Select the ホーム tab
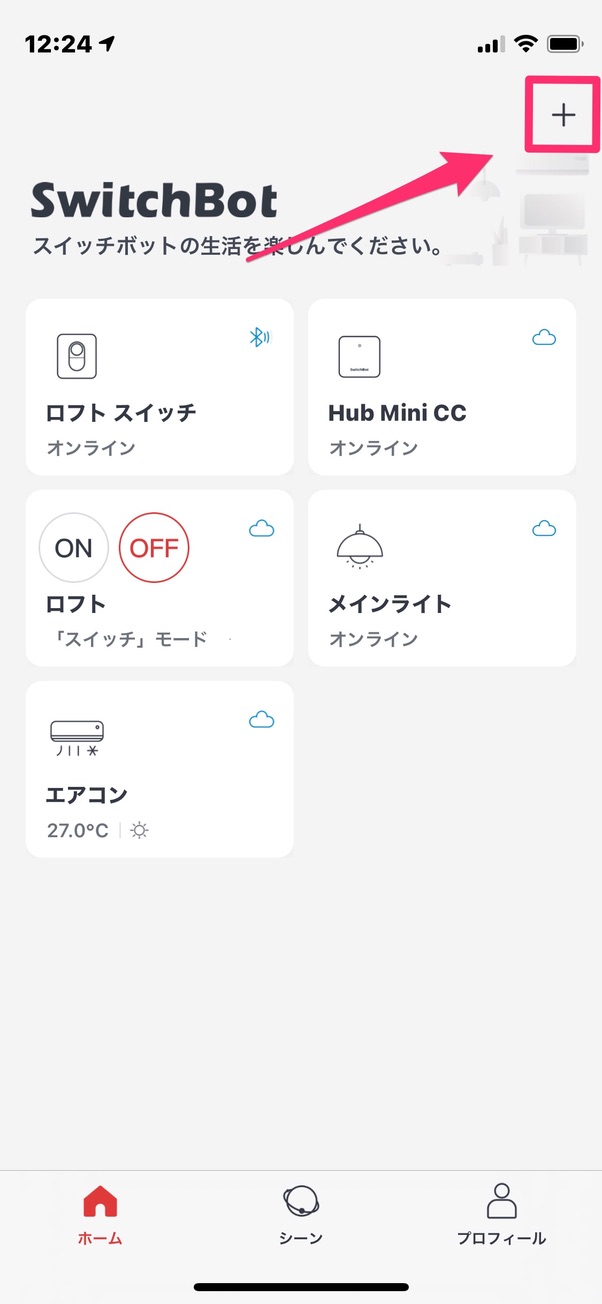Screen dimensions: 602x1304 coord(100,1214)
